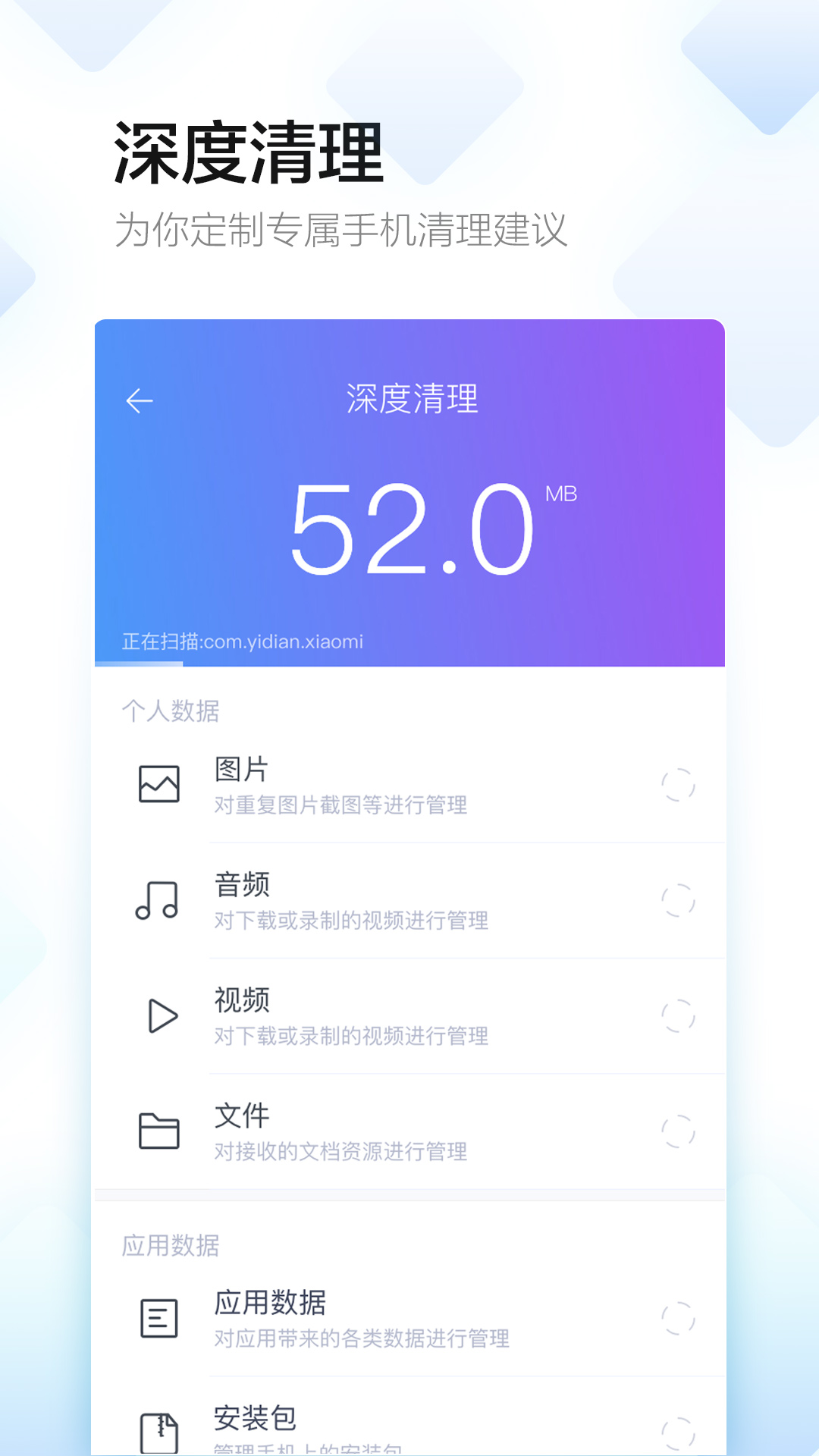The image size is (819, 1456).
Task: Open 应用数据 to manage app data
Action: pyautogui.click(x=409, y=1319)
